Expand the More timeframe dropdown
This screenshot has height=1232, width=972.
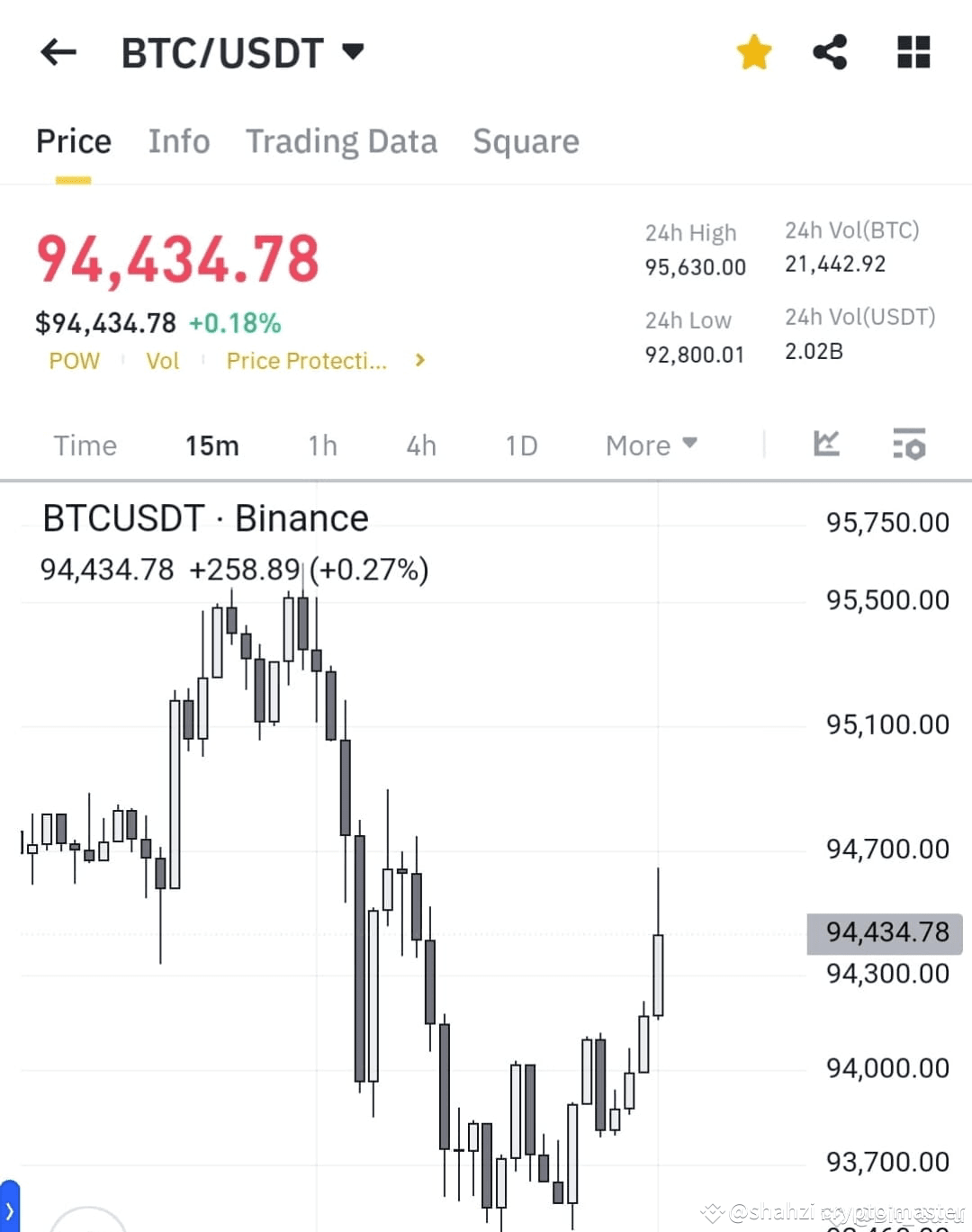pyautogui.click(x=650, y=445)
